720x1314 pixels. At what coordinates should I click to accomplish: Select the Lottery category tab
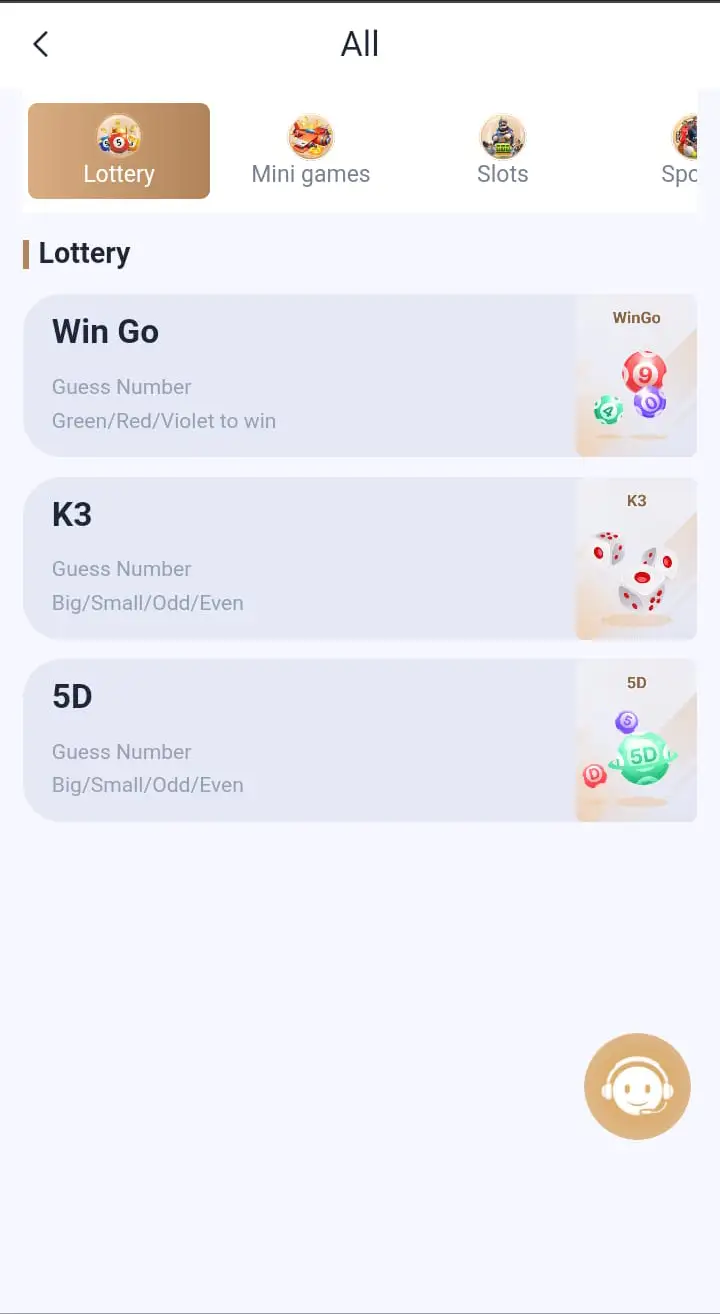[x=119, y=151]
